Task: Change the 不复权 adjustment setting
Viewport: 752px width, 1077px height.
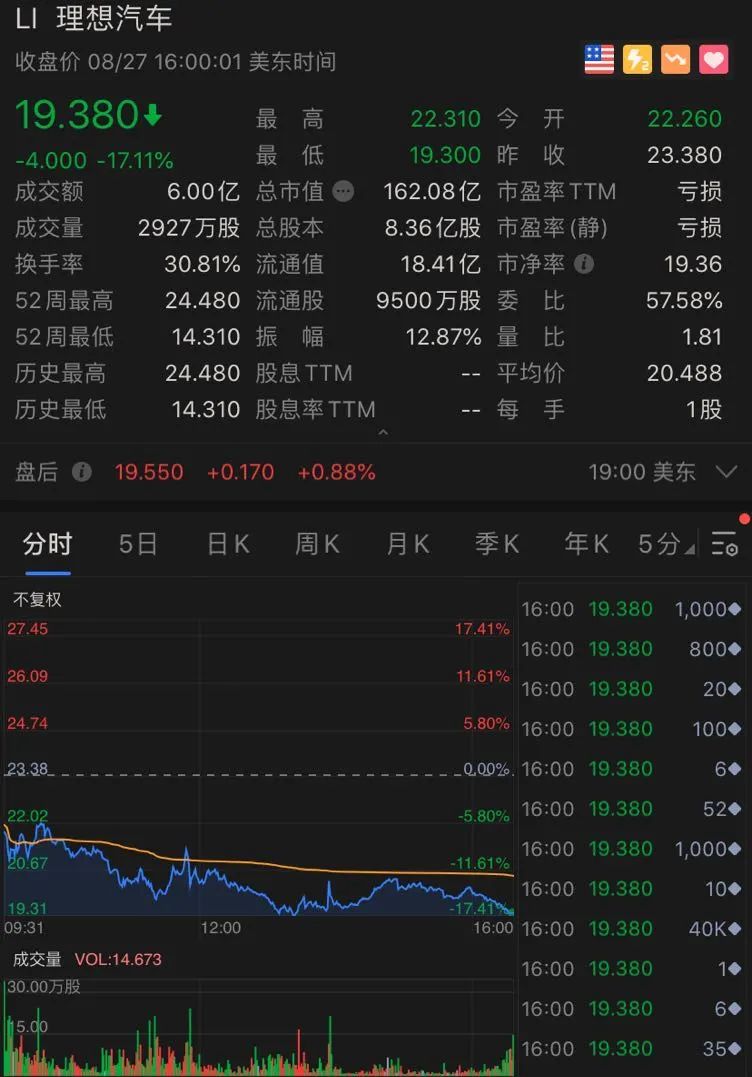Action: [37, 600]
